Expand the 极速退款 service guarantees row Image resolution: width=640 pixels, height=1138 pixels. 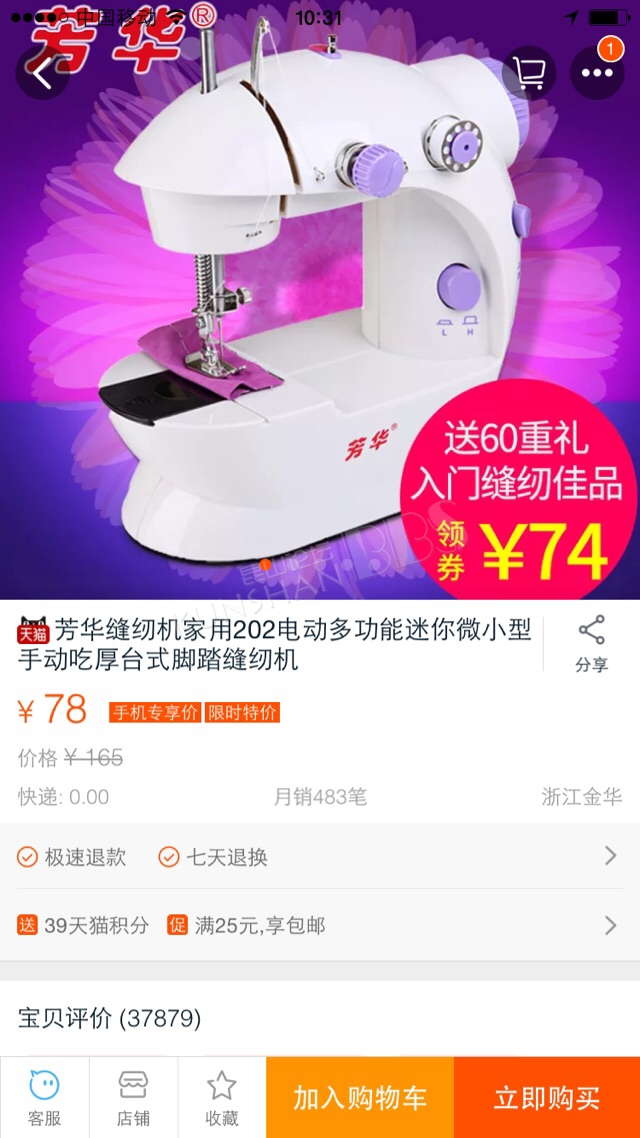(x=320, y=856)
